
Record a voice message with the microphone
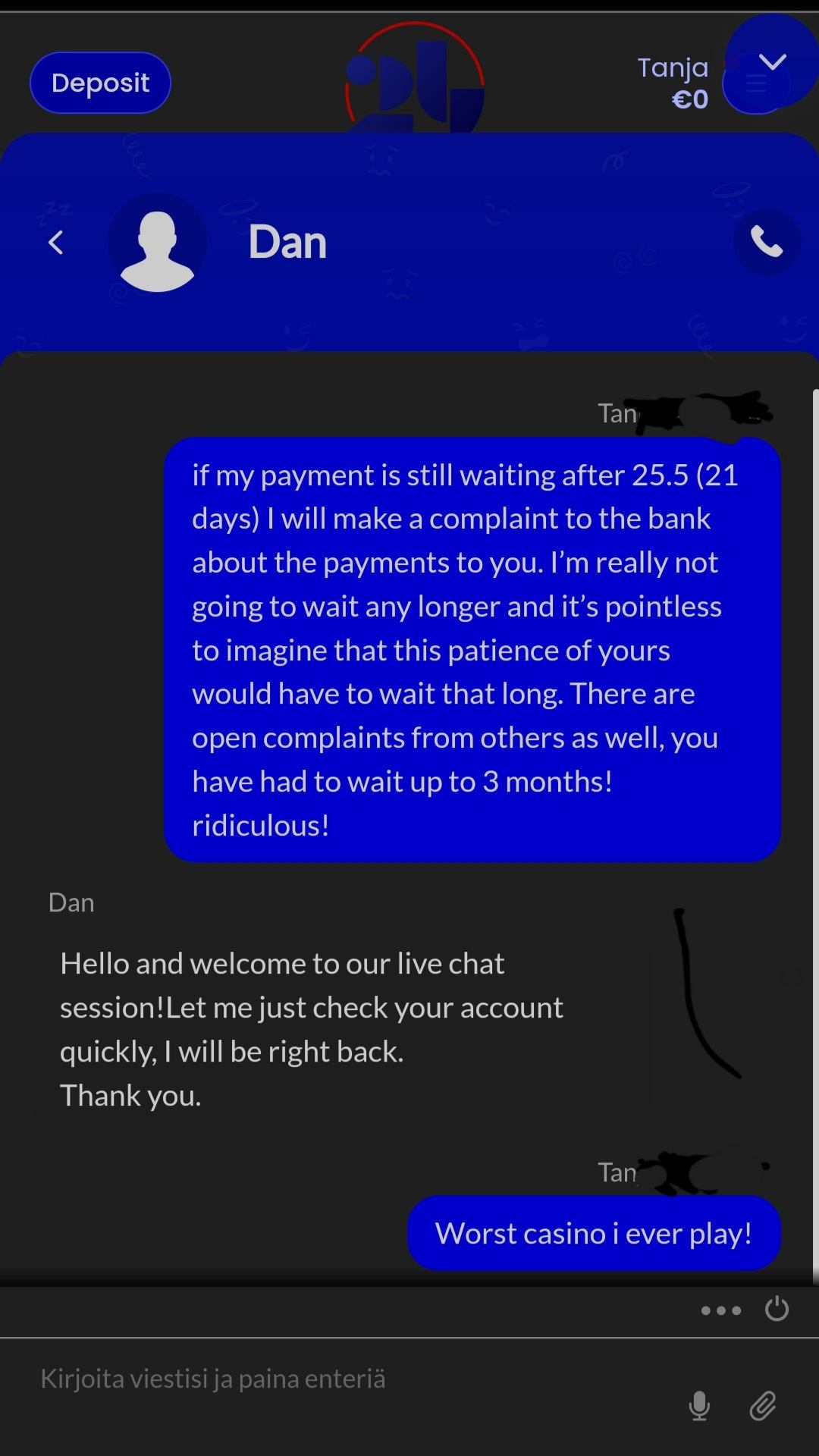pyautogui.click(x=699, y=1407)
